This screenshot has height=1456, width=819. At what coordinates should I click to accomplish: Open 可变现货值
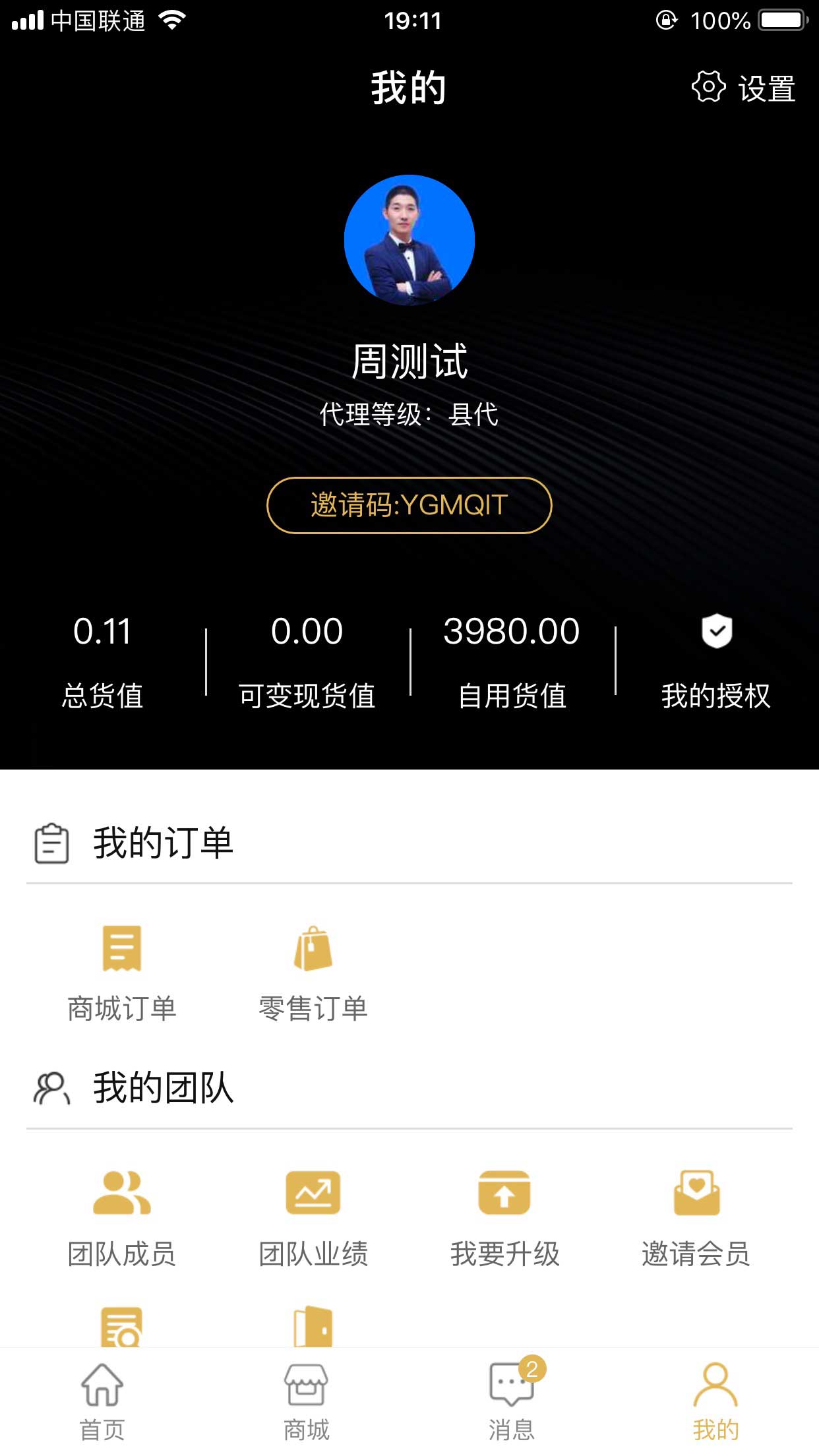point(307,660)
